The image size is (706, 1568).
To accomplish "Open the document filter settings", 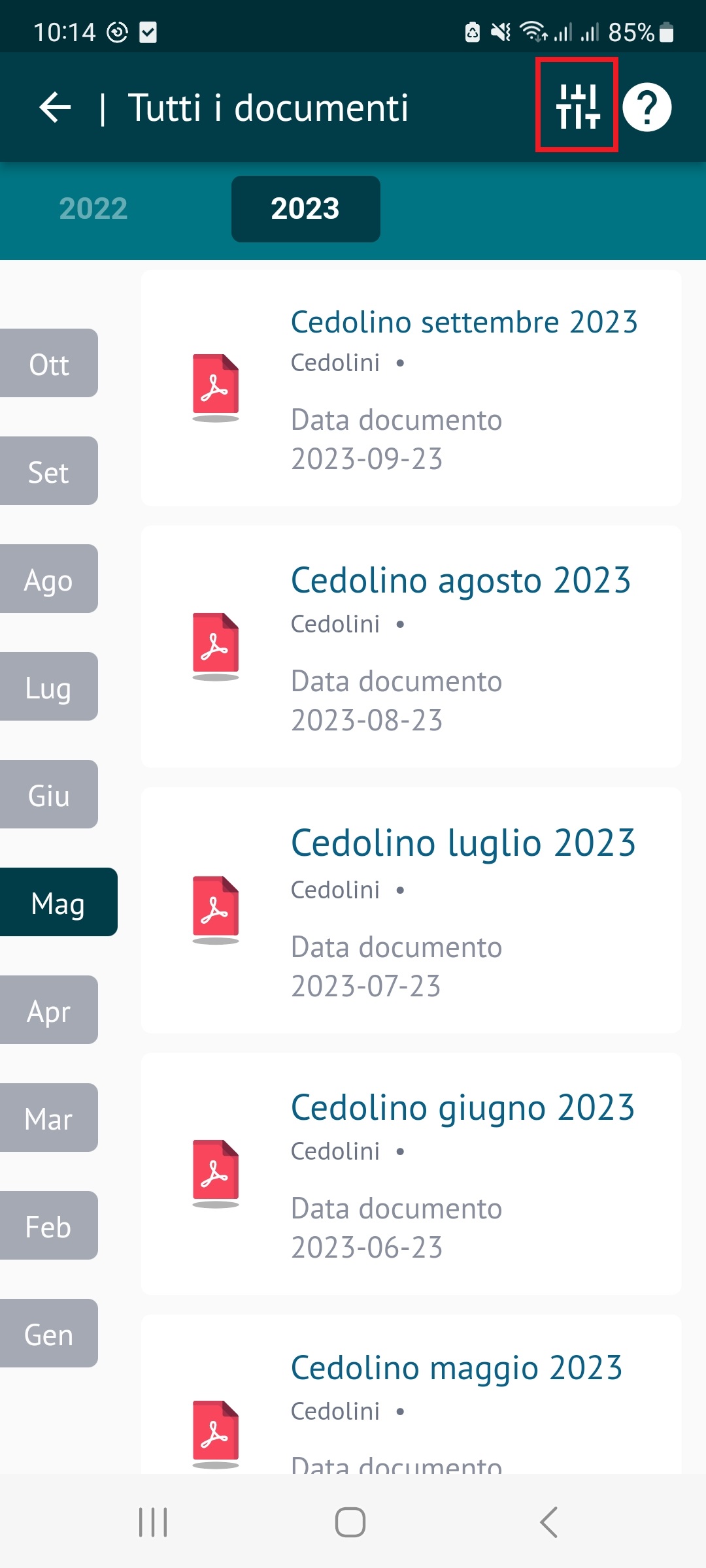I will (x=577, y=106).
